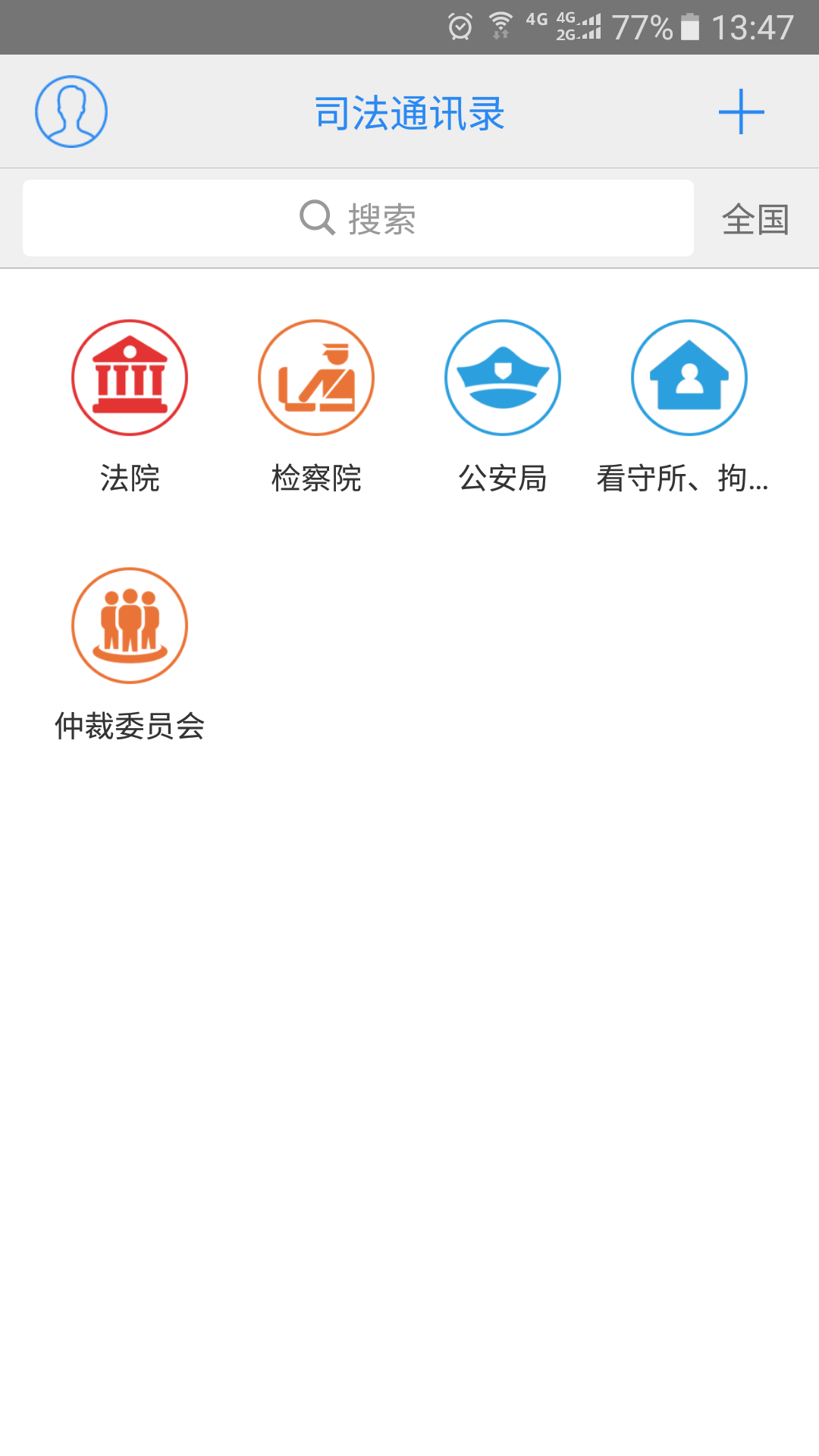This screenshot has height=1456, width=819.
Task: Select the red courthouse emblem above 法院
Action: [129, 377]
